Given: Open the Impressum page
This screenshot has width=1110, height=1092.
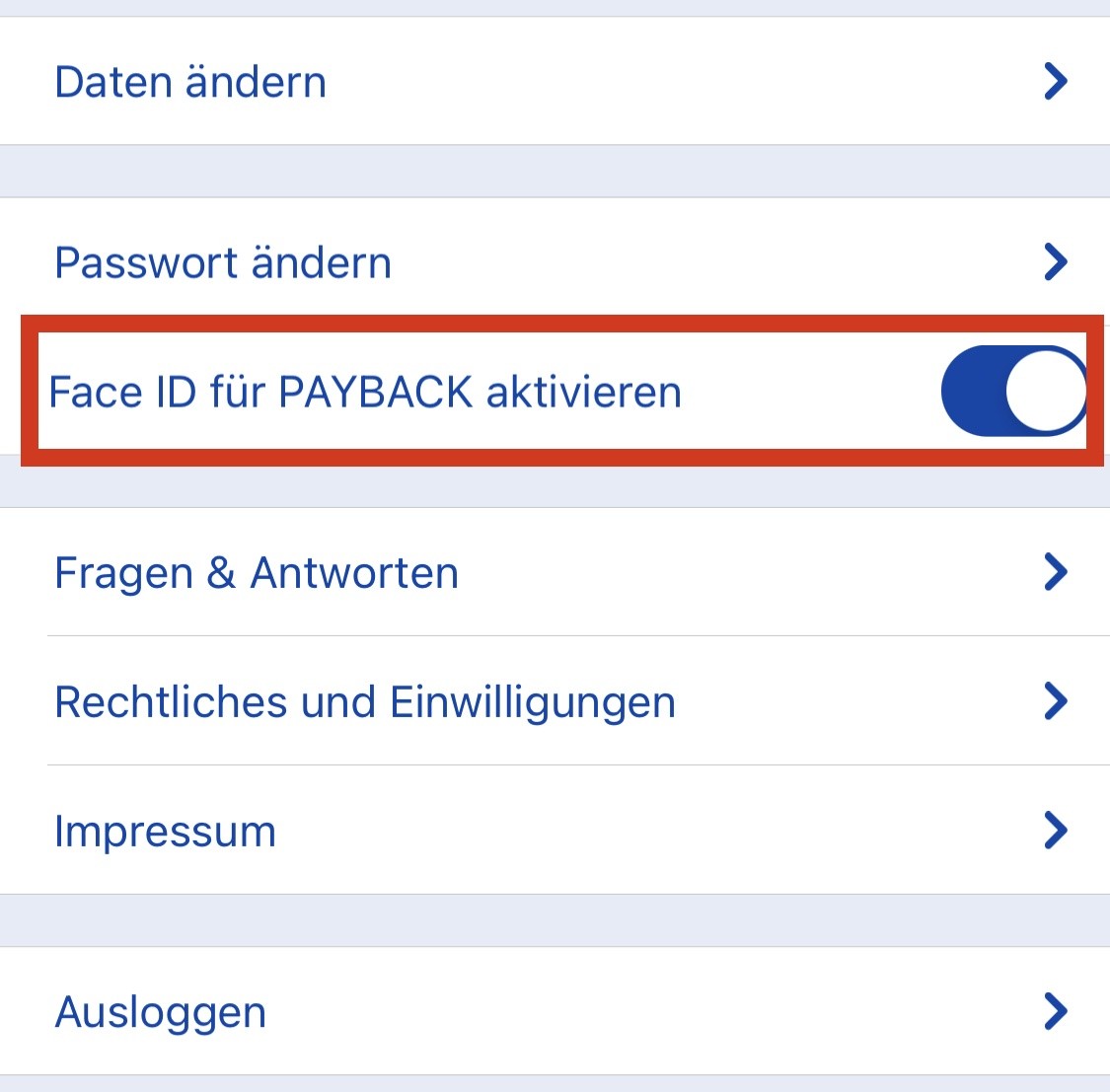Looking at the screenshot, I should [553, 831].
